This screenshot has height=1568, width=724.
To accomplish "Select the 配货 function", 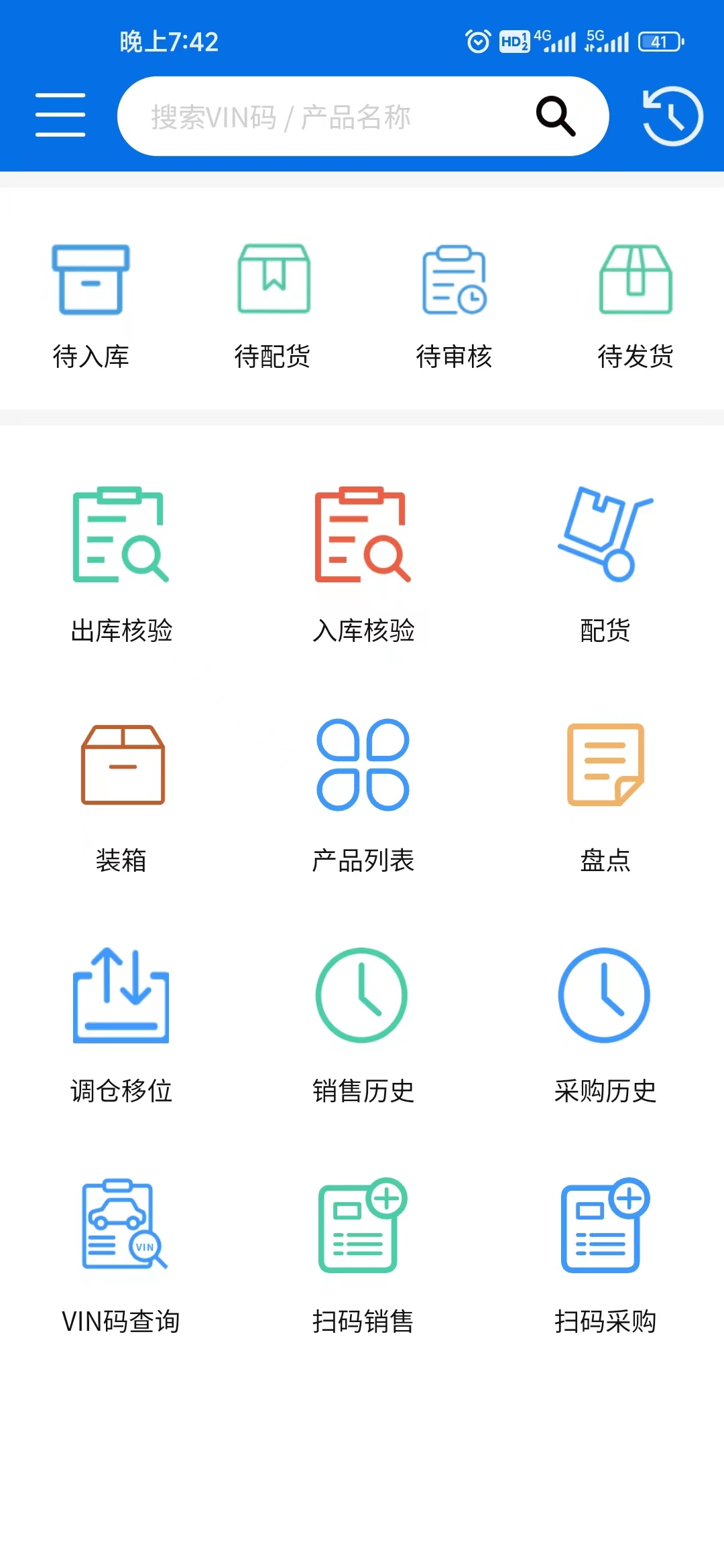I will tap(605, 563).
